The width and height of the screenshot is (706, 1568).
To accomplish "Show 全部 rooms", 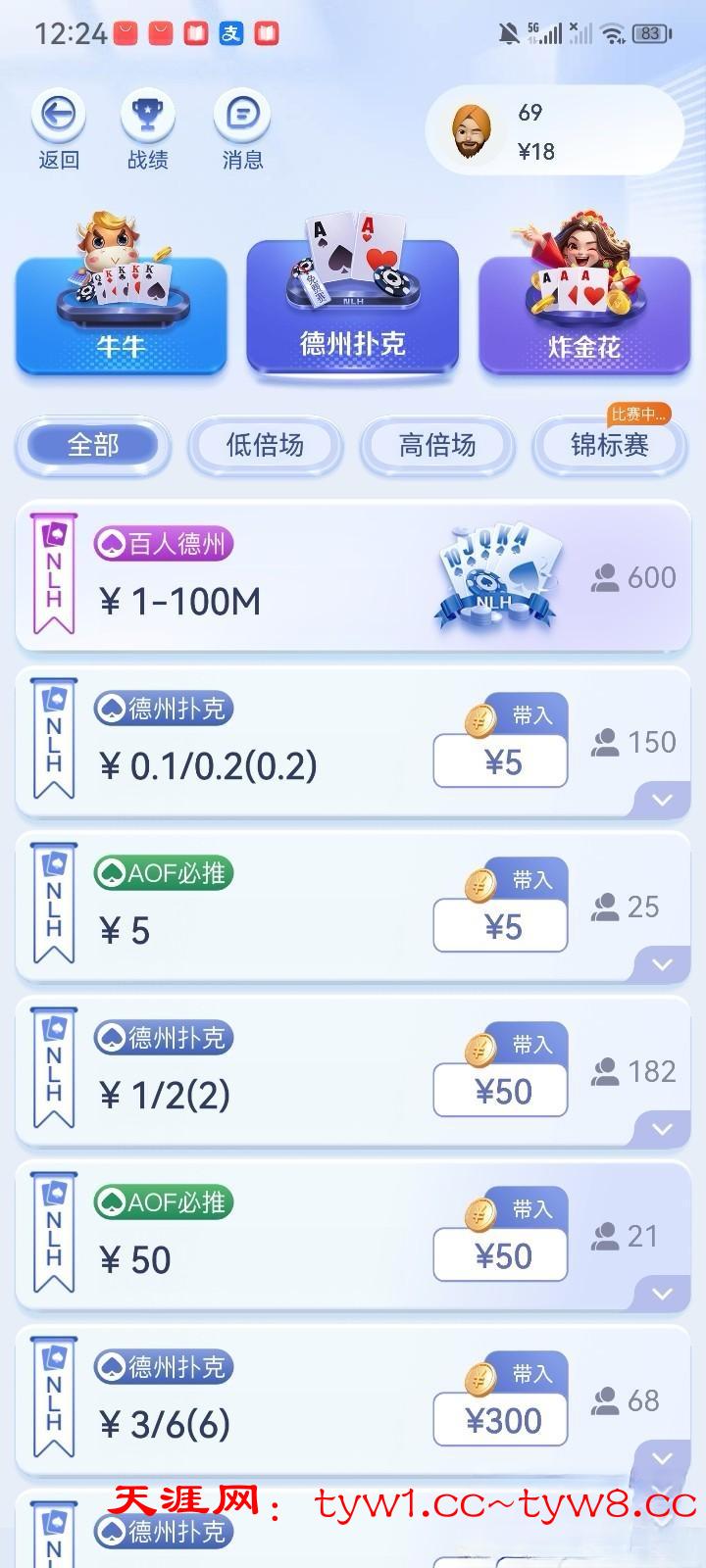I will [x=93, y=446].
